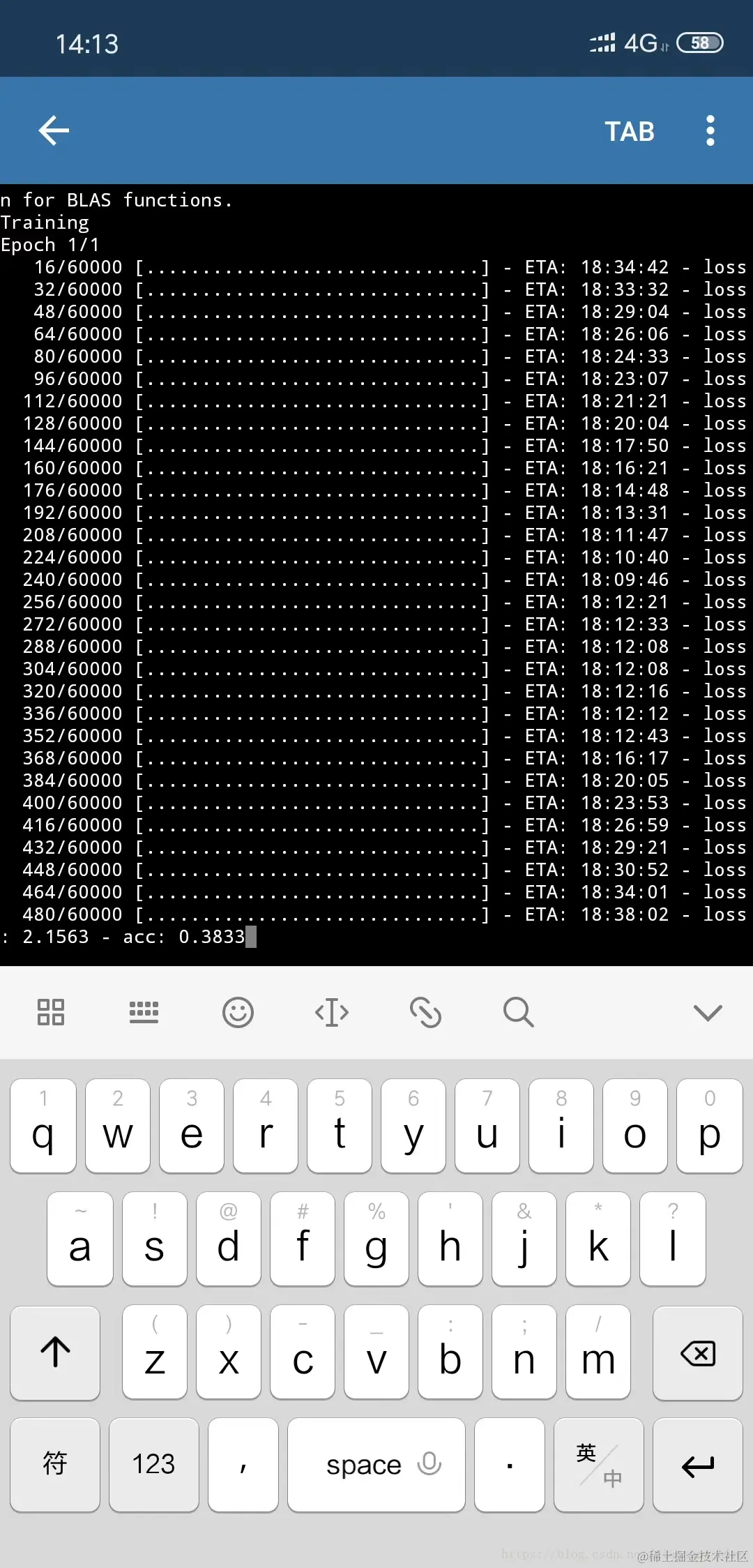Open the three-dot overflow menu
The height and width of the screenshot is (1568, 753).
pos(710,130)
